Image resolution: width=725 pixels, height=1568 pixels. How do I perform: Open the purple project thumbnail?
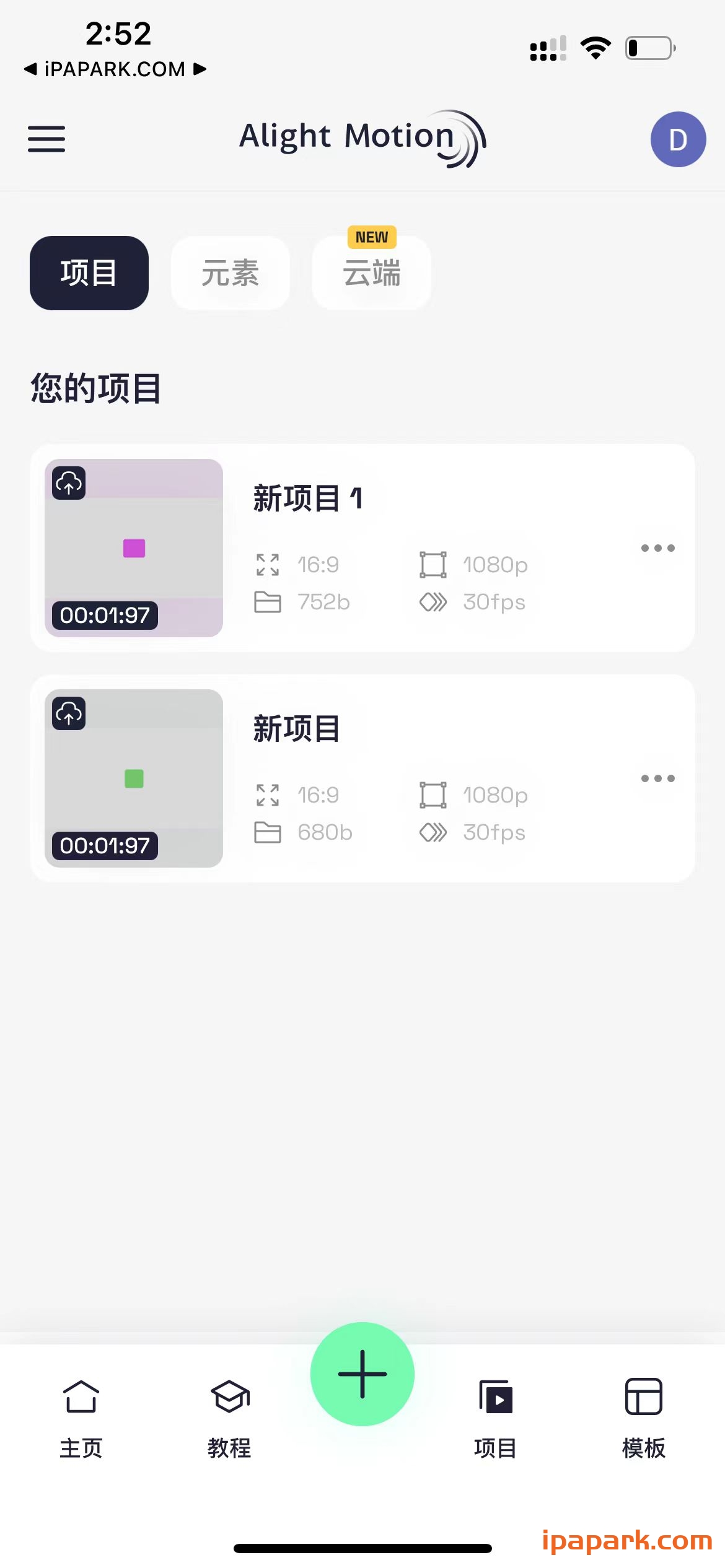(x=134, y=547)
